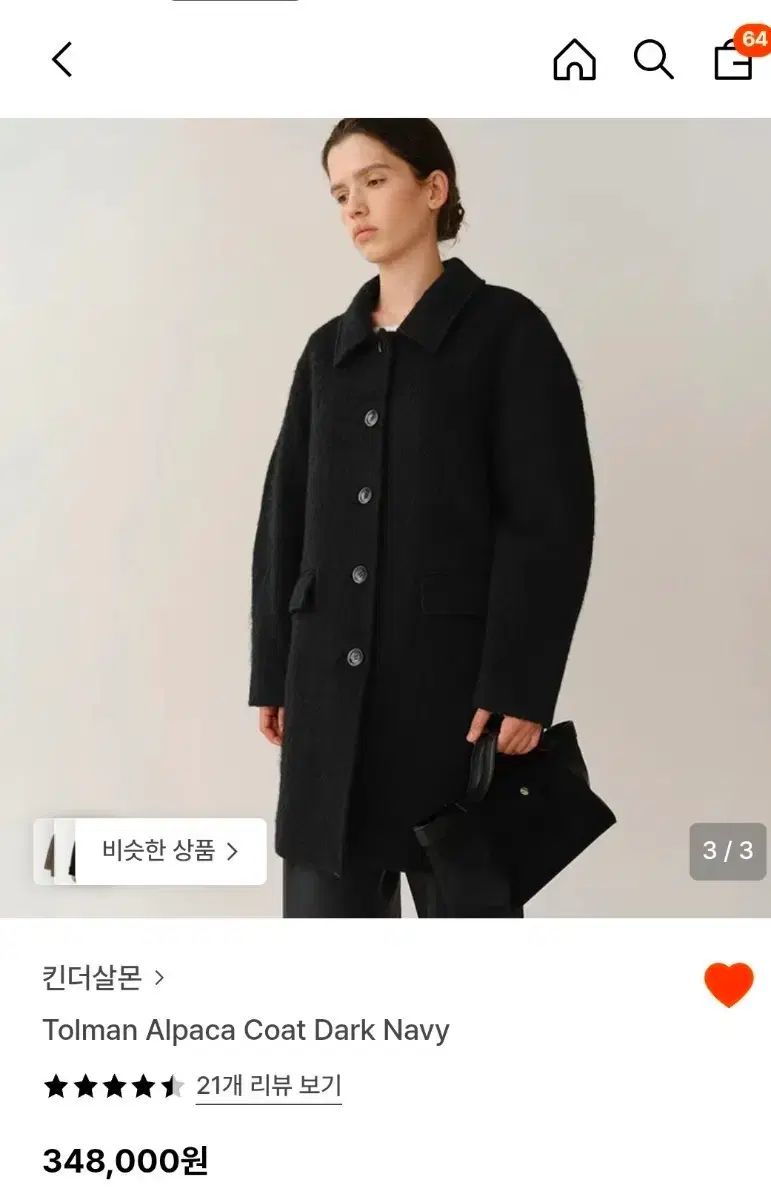
Task: Open the shopping bag with 64 items
Action: (734, 60)
